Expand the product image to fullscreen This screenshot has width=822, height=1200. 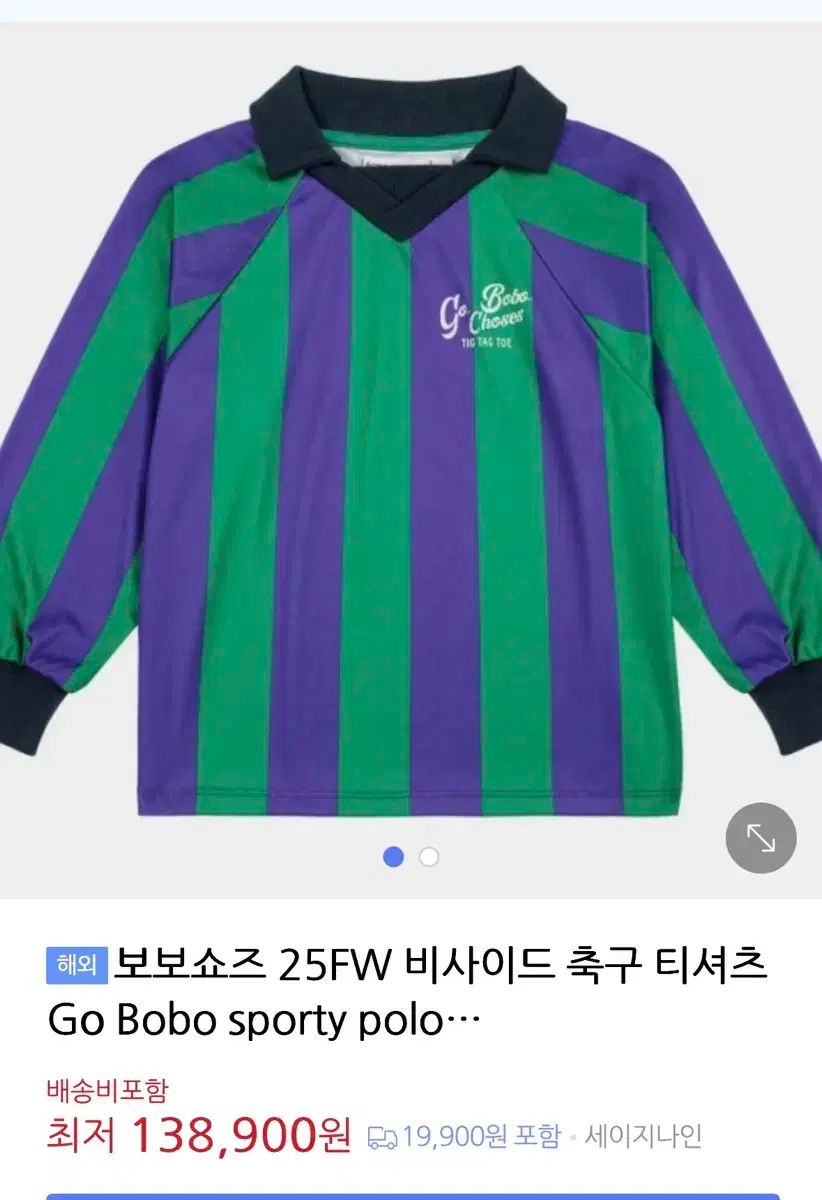click(x=760, y=838)
